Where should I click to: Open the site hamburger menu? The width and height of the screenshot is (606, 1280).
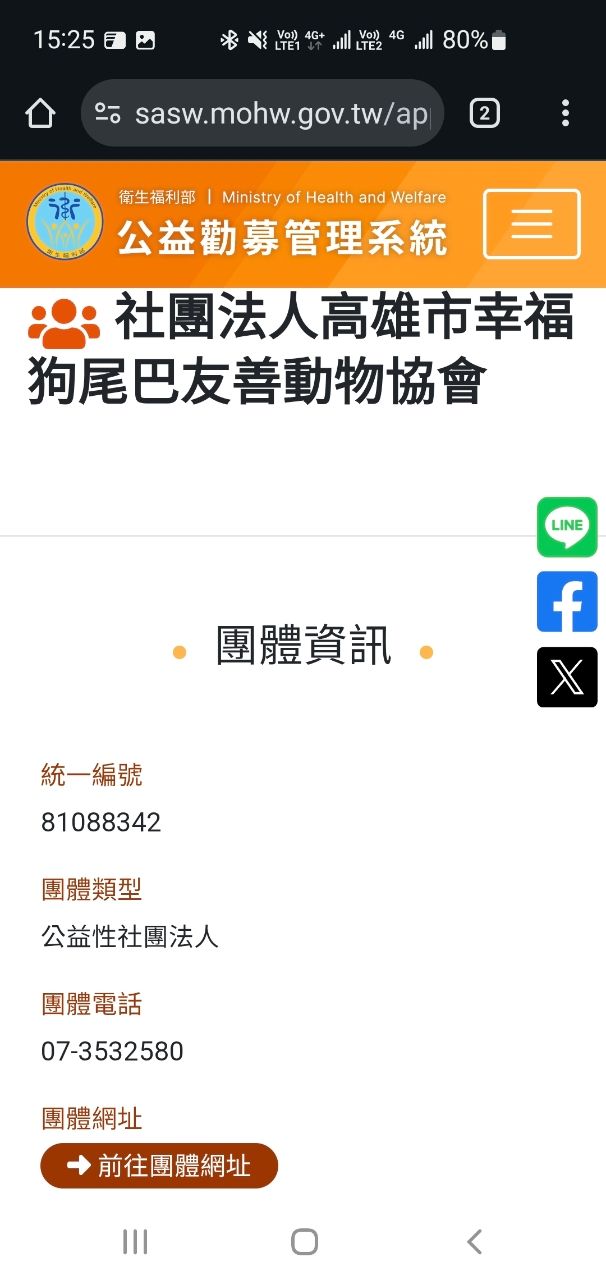(531, 224)
